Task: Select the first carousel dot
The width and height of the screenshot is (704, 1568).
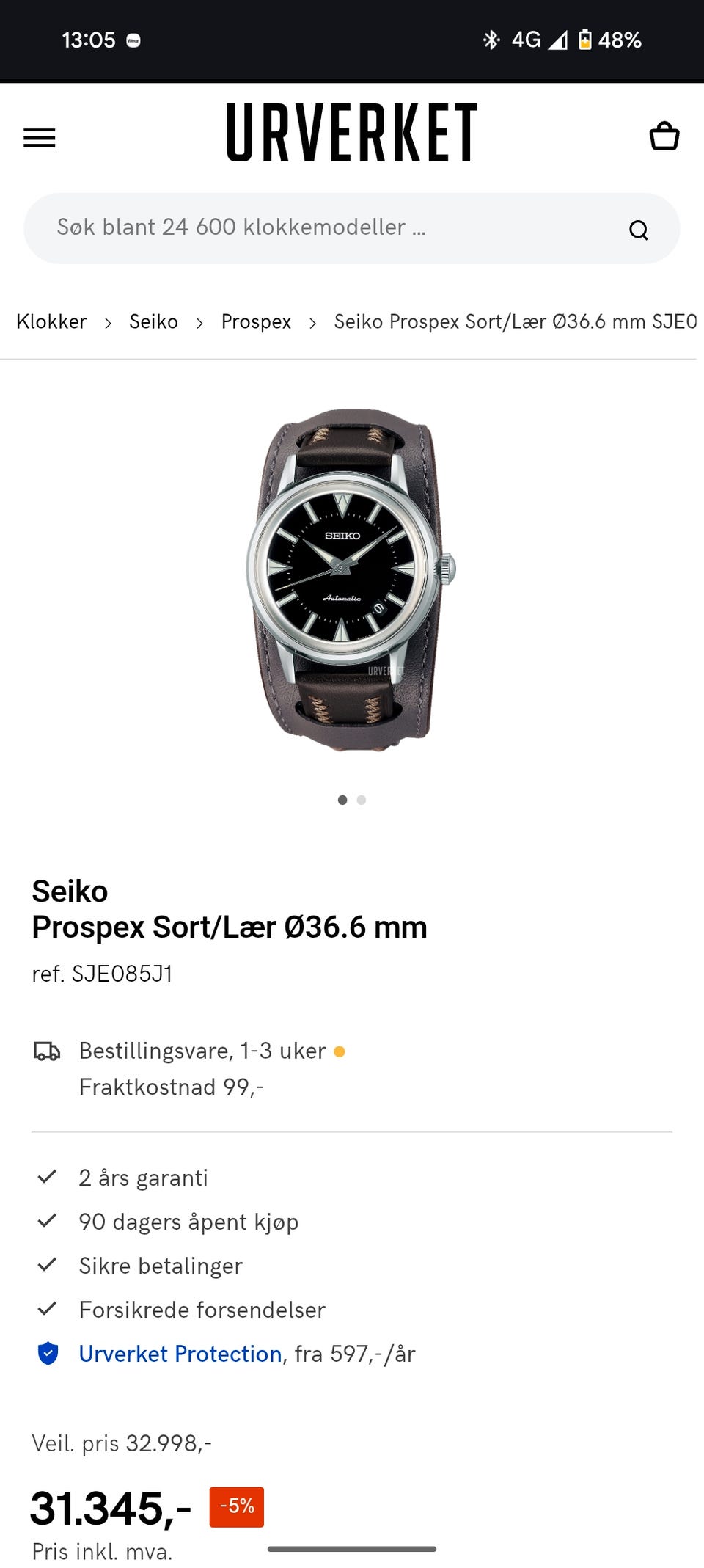Action: tap(342, 800)
